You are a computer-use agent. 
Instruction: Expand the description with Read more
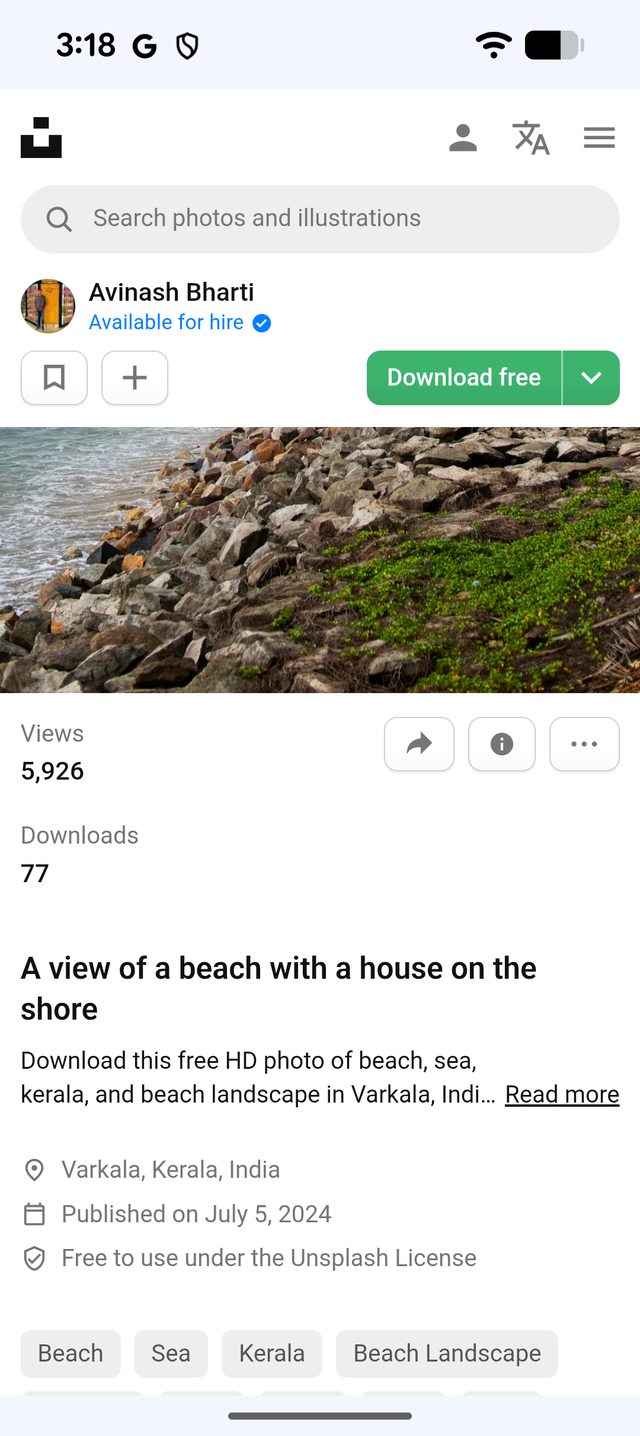click(x=562, y=1095)
